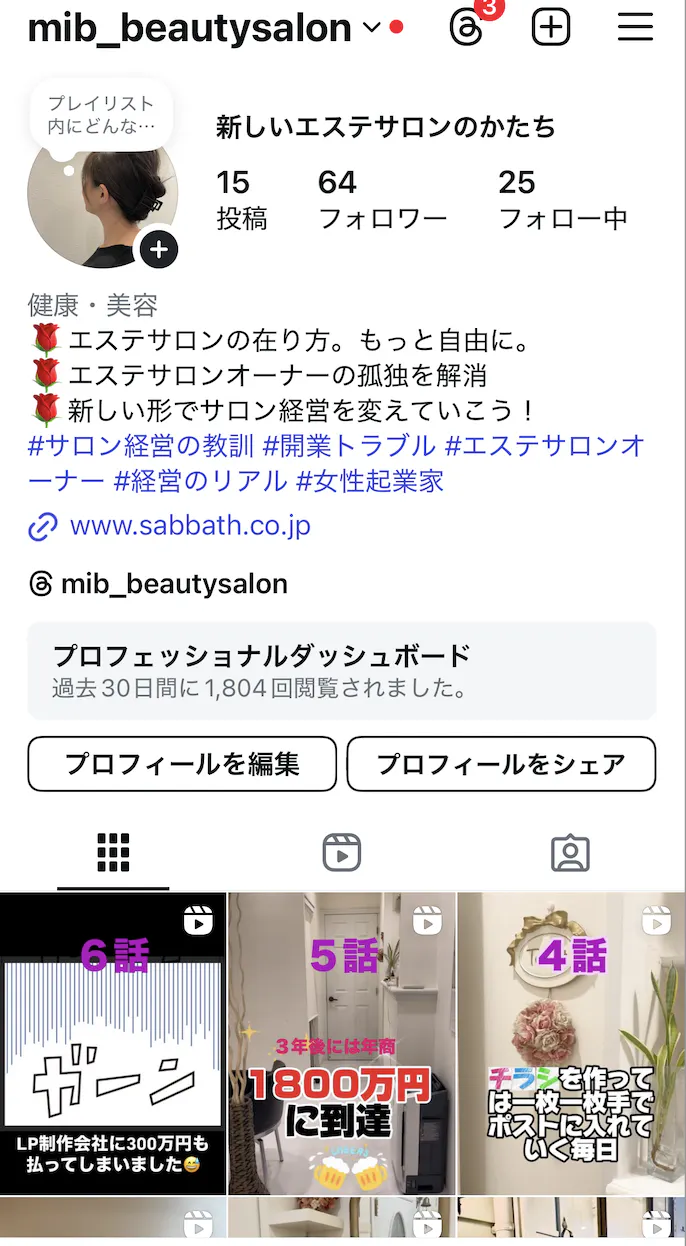The image size is (686, 1246).
Task: Open the 6話 reel thumbnail
Action: [113, 1043]
